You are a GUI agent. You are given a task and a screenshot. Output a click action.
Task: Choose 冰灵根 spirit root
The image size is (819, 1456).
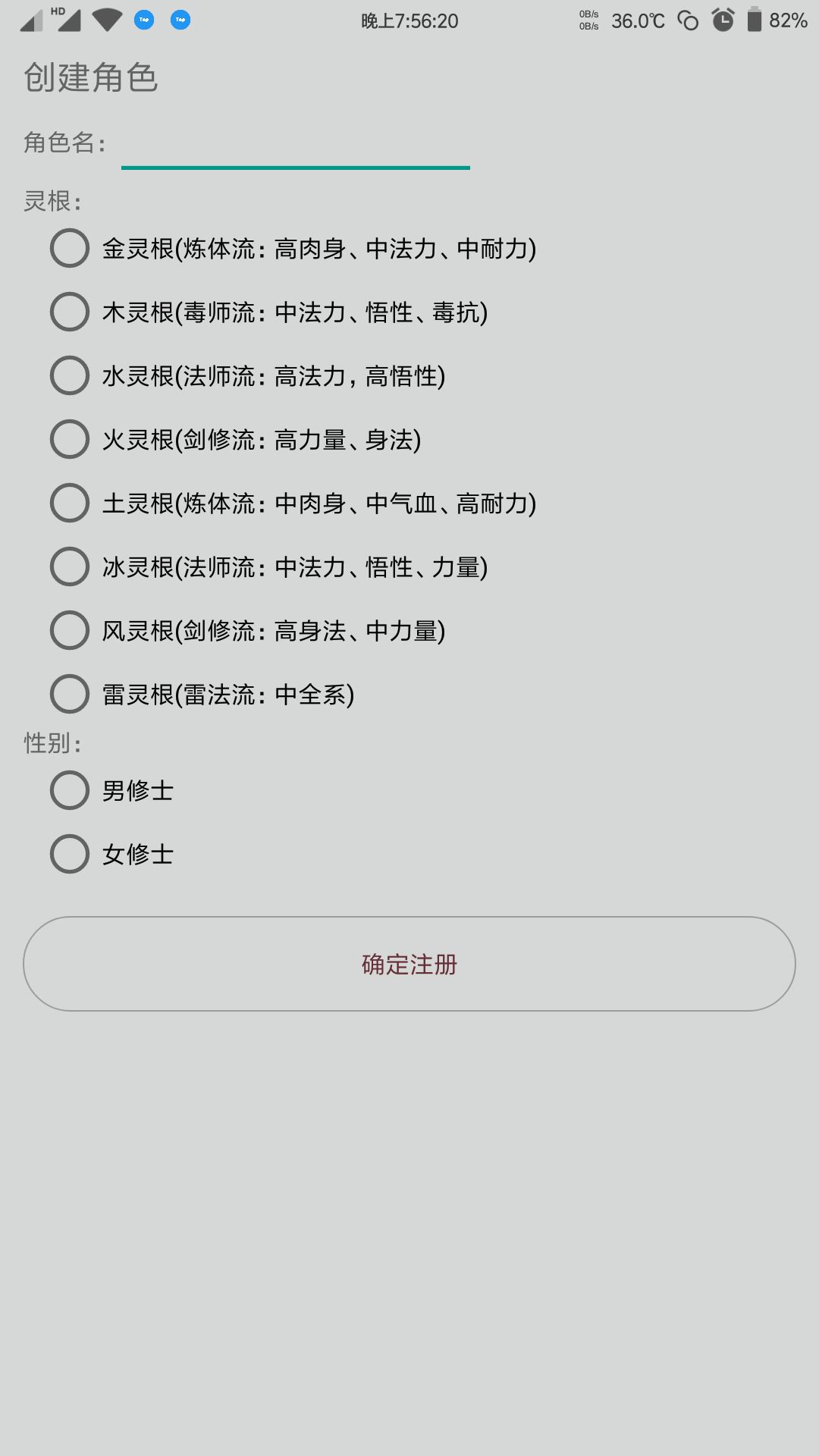(x=69, y=566)
